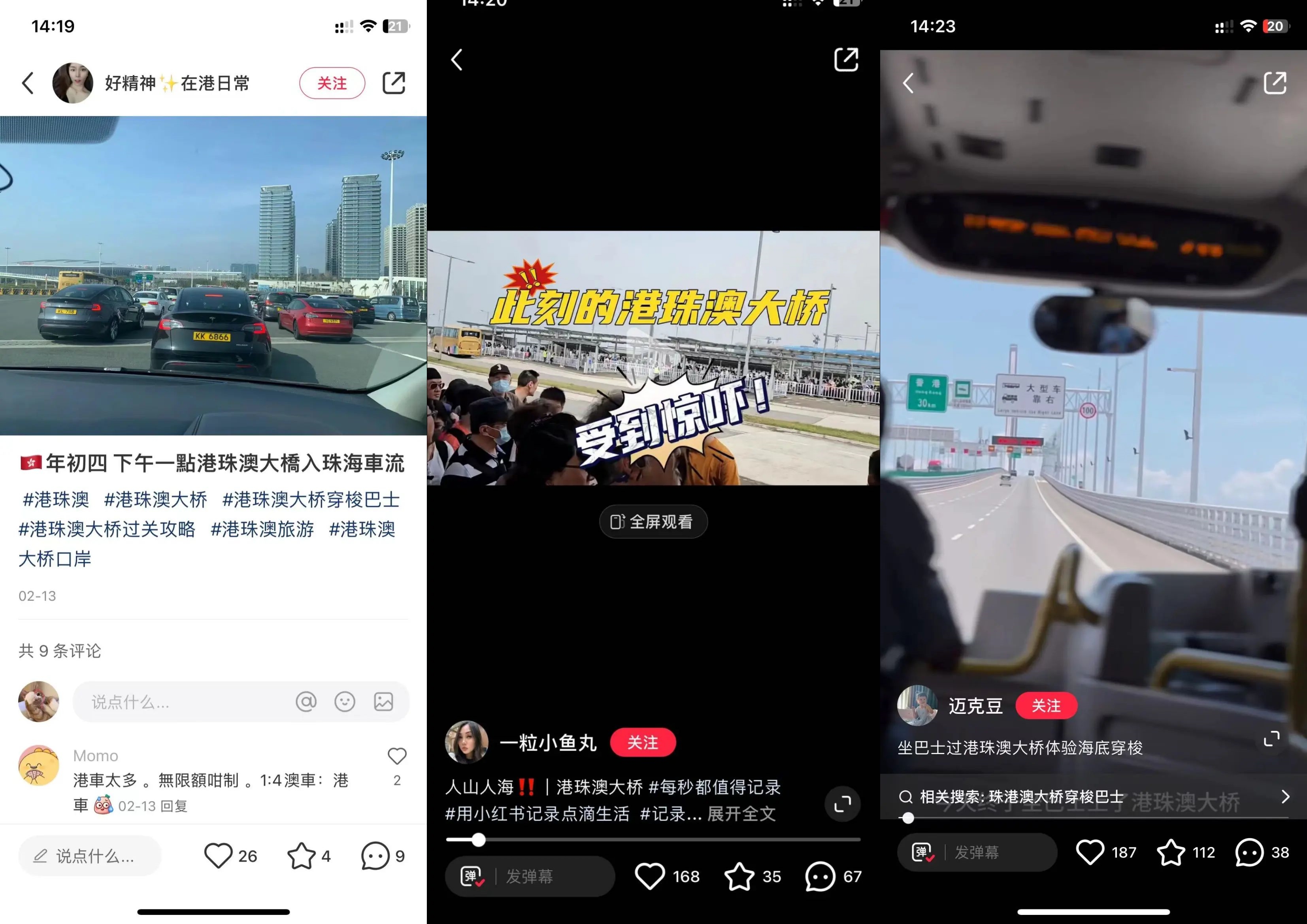The height and width of the screenshot is (924, 1307).
Task: Follow user 一粒小鱼丸
Action: coord(643,743)
